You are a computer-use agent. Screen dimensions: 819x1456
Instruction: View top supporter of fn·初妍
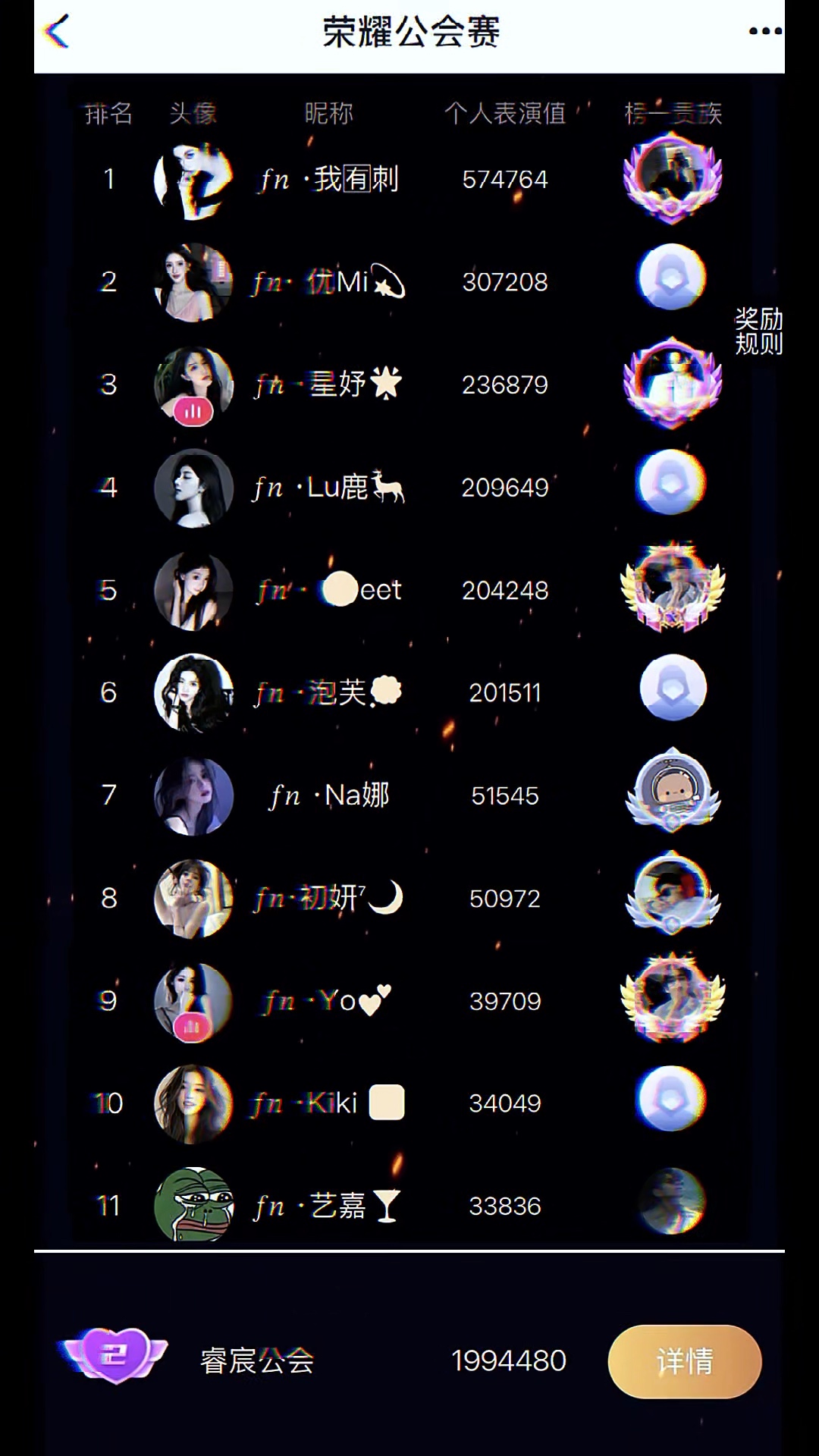point(672,898)
